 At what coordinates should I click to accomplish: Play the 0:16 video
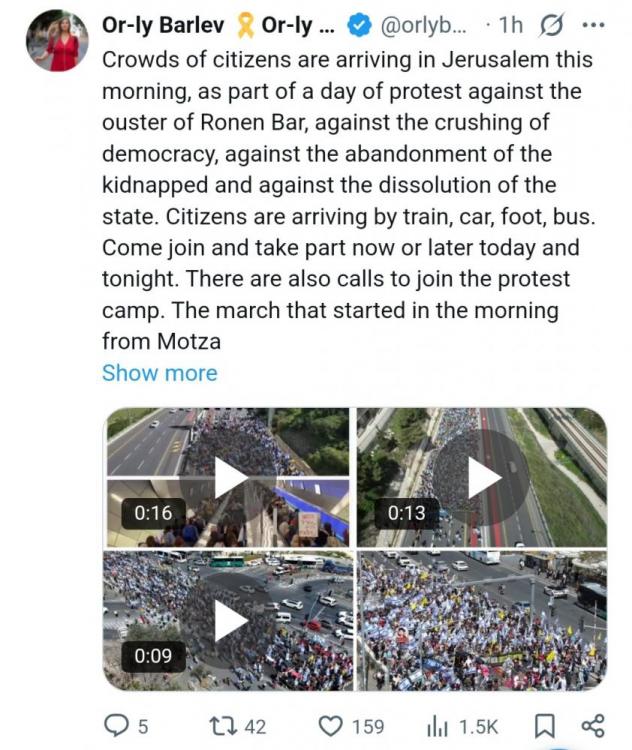coord(230,477)
